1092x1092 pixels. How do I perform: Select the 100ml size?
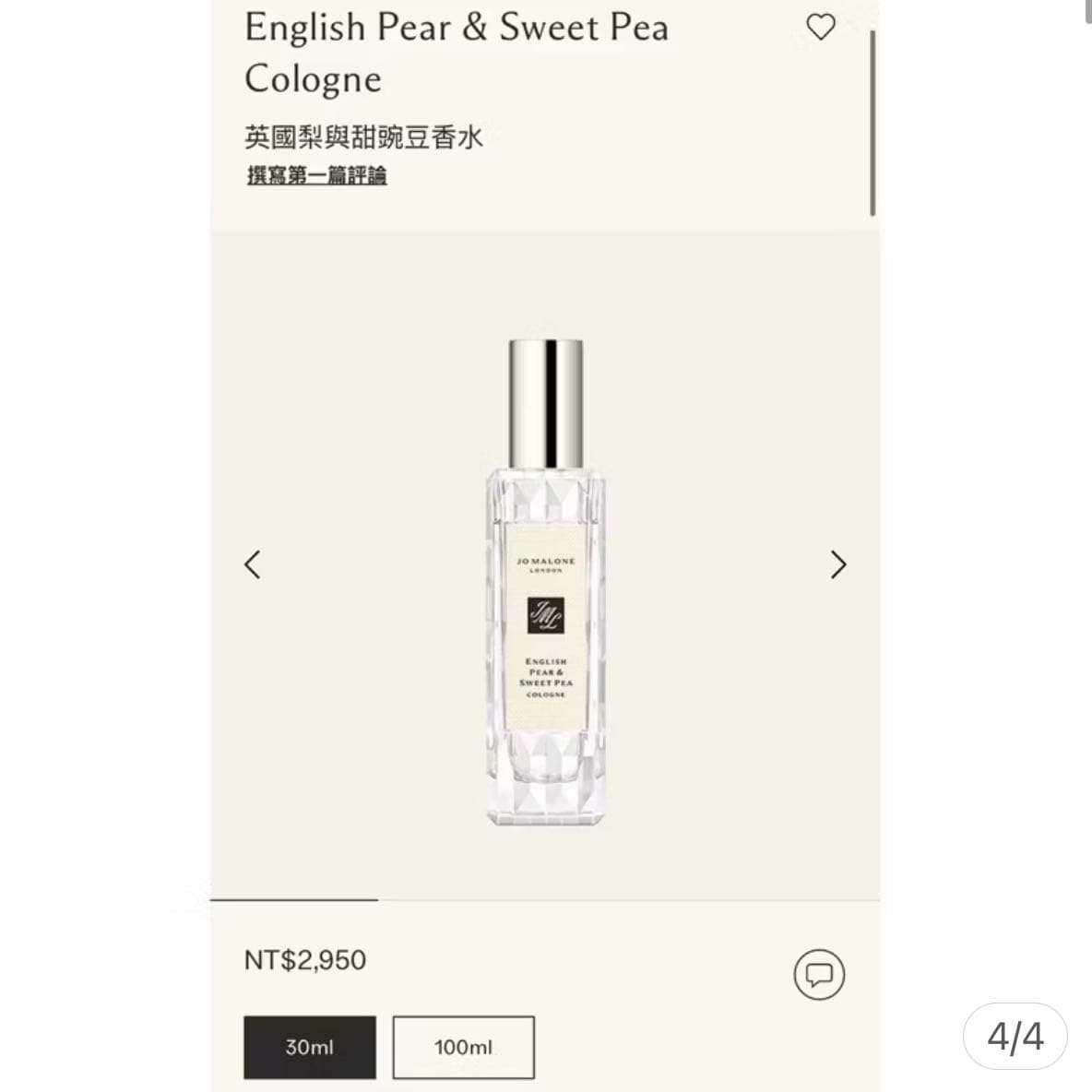(463, 1048)
